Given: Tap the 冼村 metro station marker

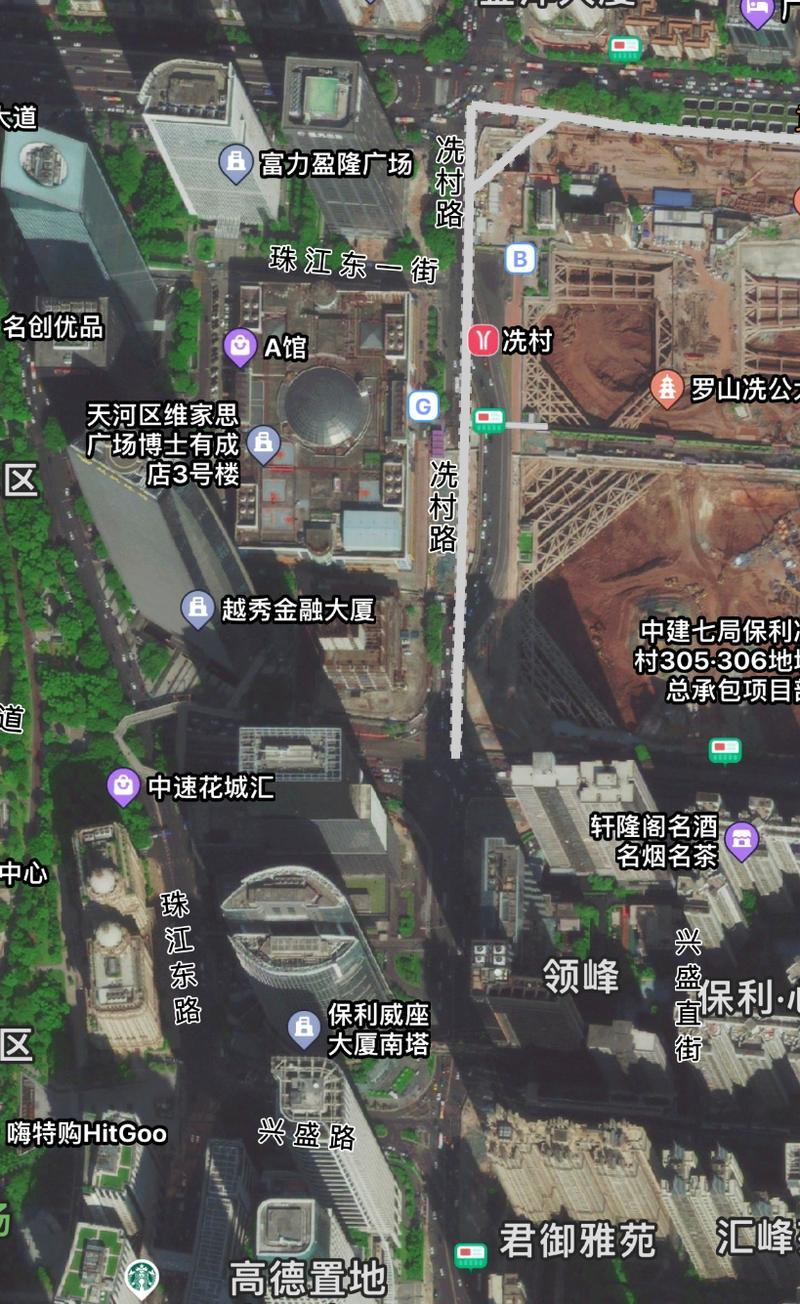Looking at the screenshot, I should click(x=483, y=340).
